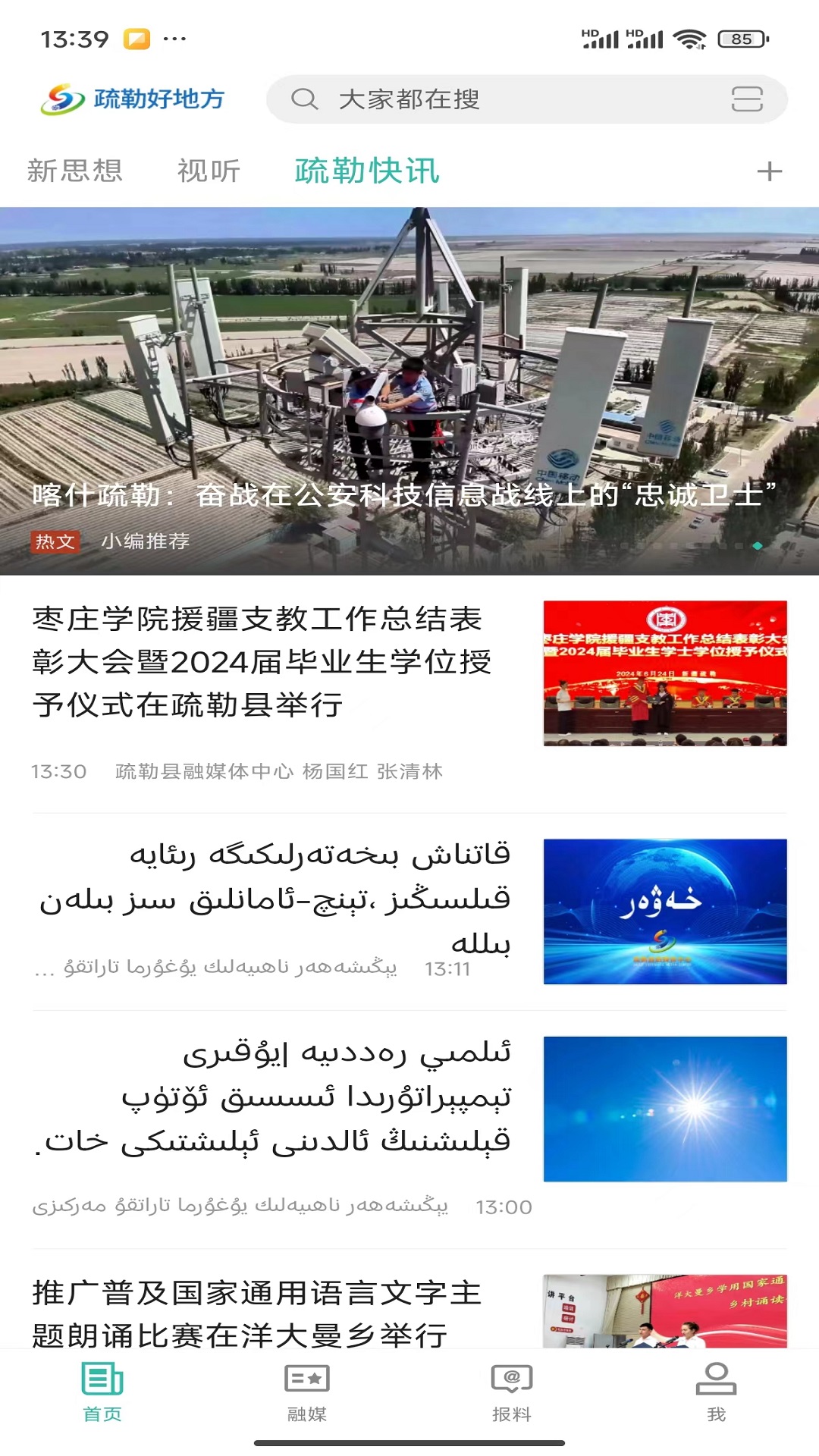Switch to the 新思想 tab
Image resolution: width=819 pixels, height=1456 pixels.
[x=75, y=171]
